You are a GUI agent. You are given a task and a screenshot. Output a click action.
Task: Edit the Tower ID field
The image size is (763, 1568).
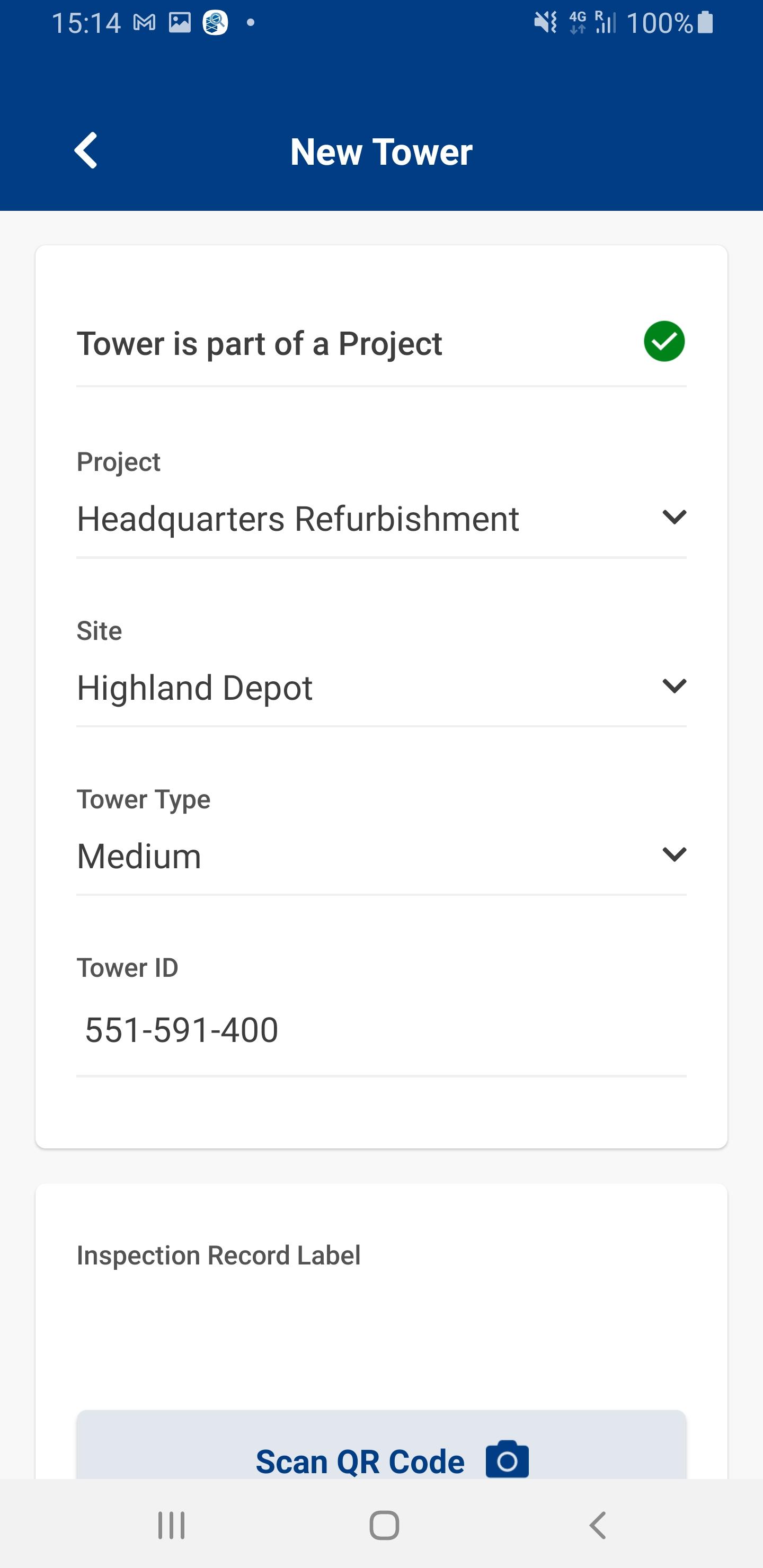click(x=381, y=1030)
